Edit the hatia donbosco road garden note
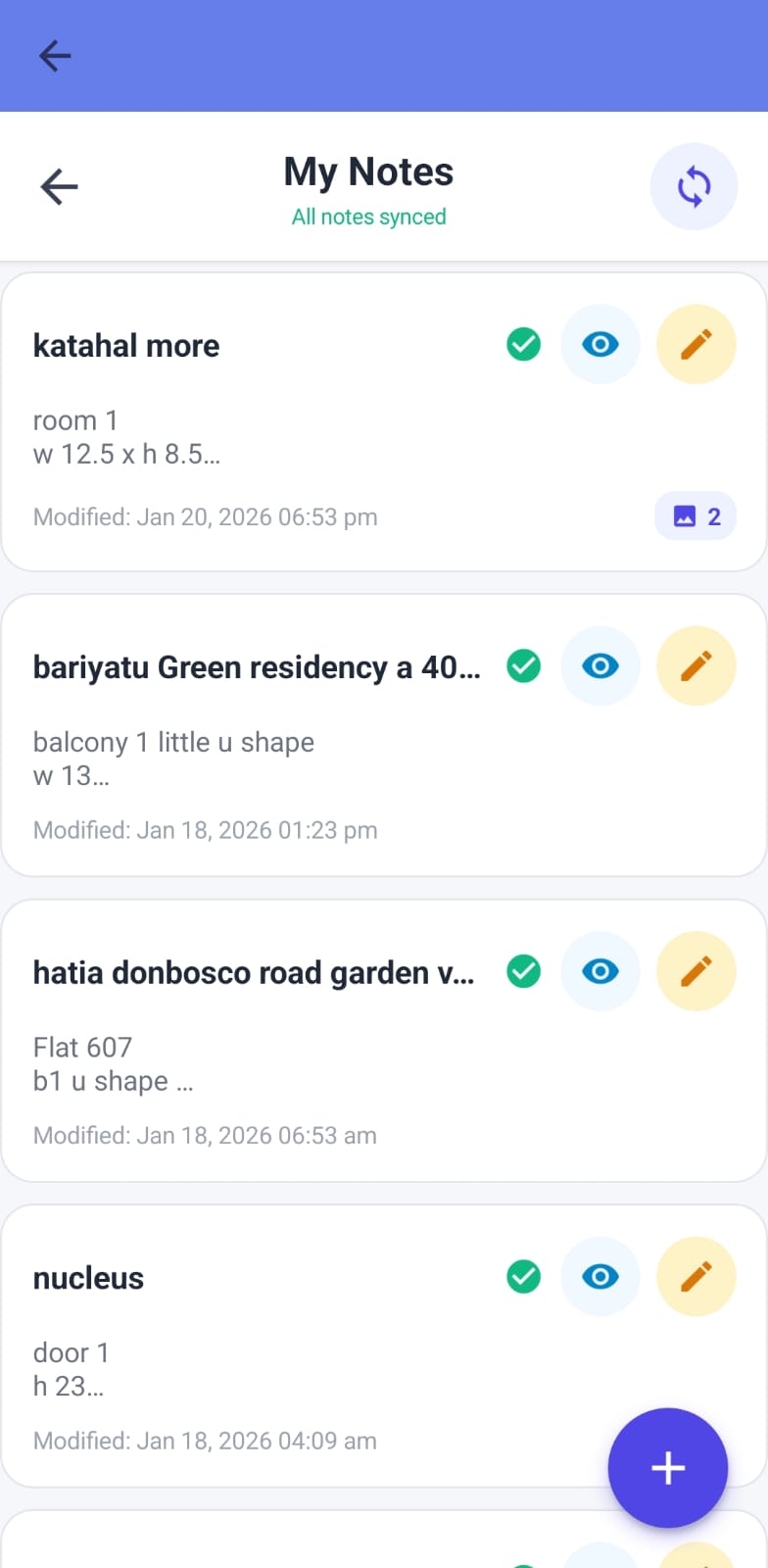 696,971
